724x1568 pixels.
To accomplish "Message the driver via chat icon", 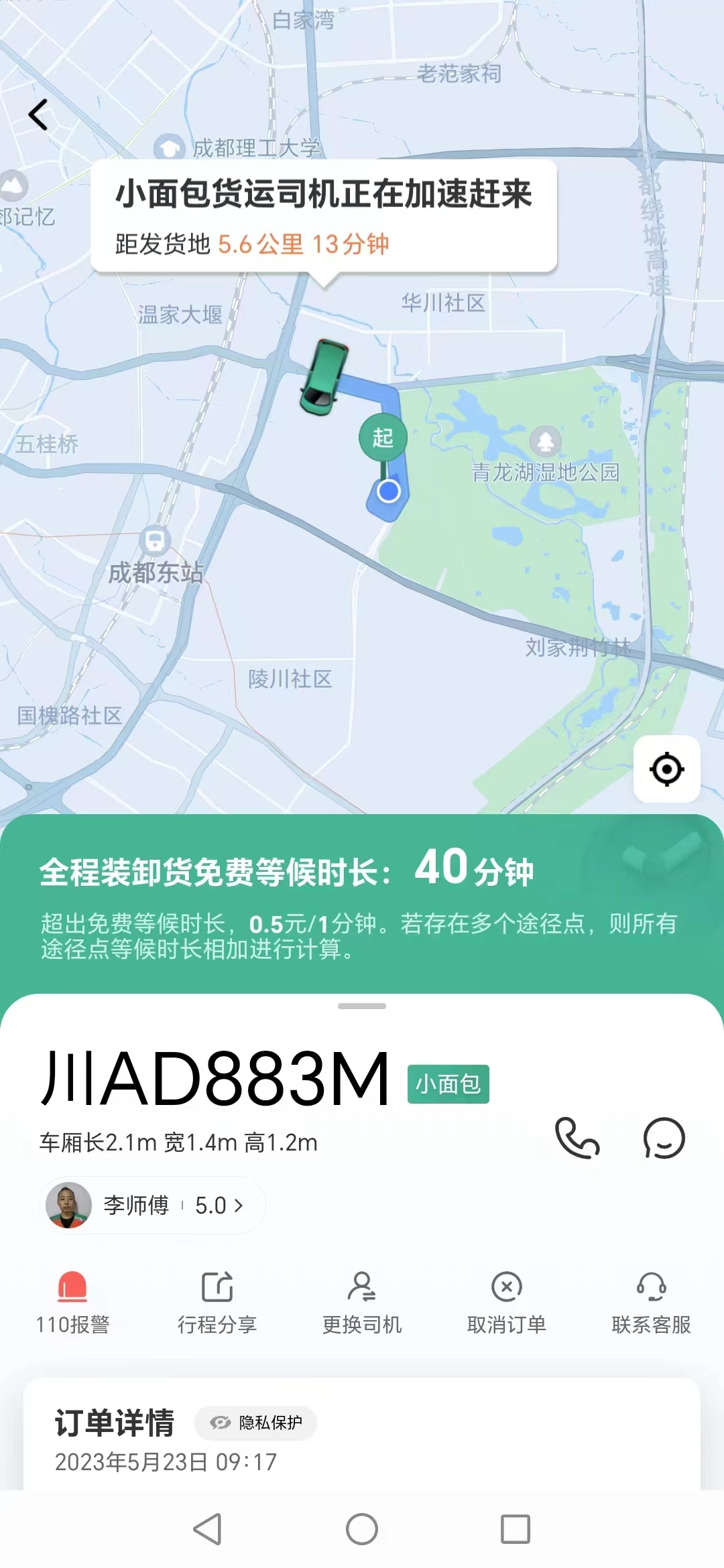I will [x=664, y=1138].
